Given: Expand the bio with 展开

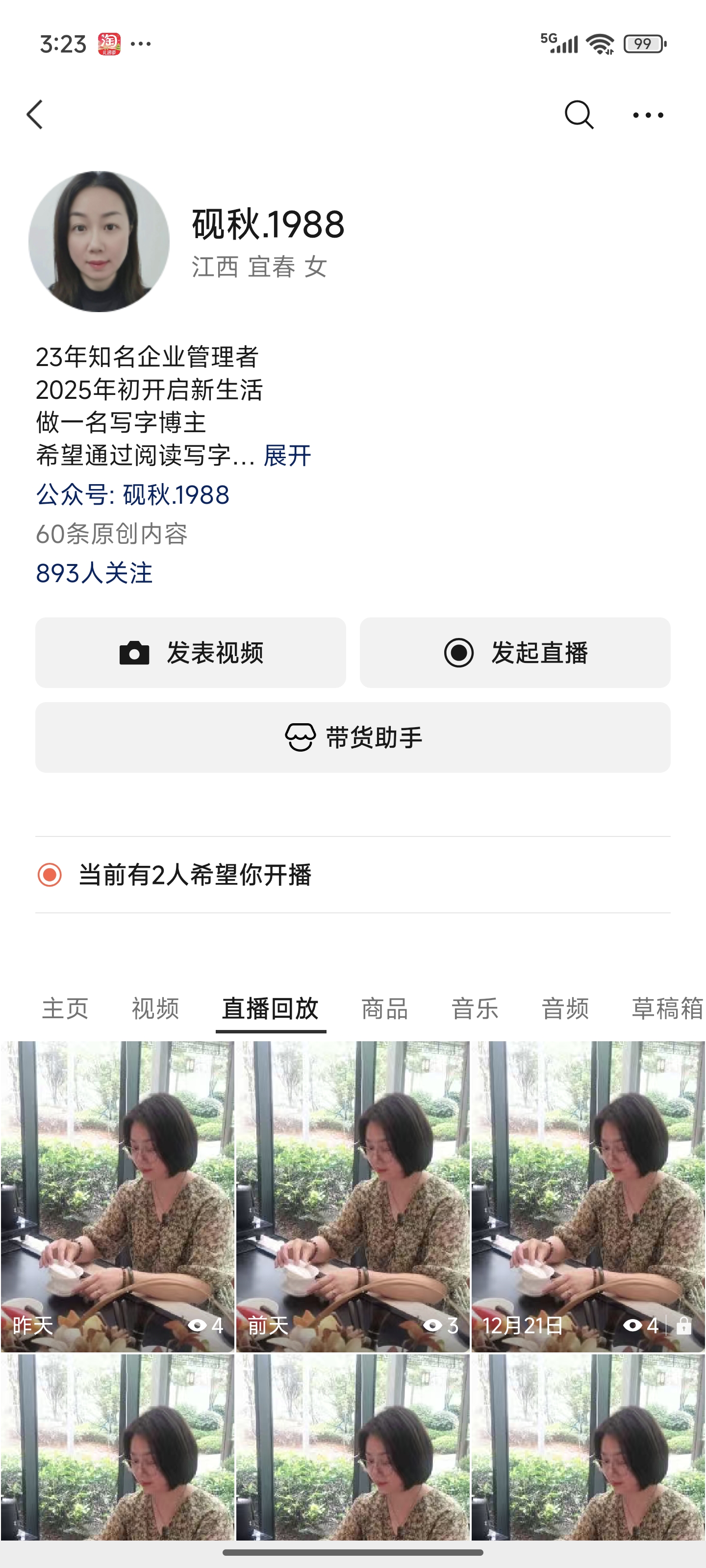Looking at the screenshot, I should click(x=287, y=455).
